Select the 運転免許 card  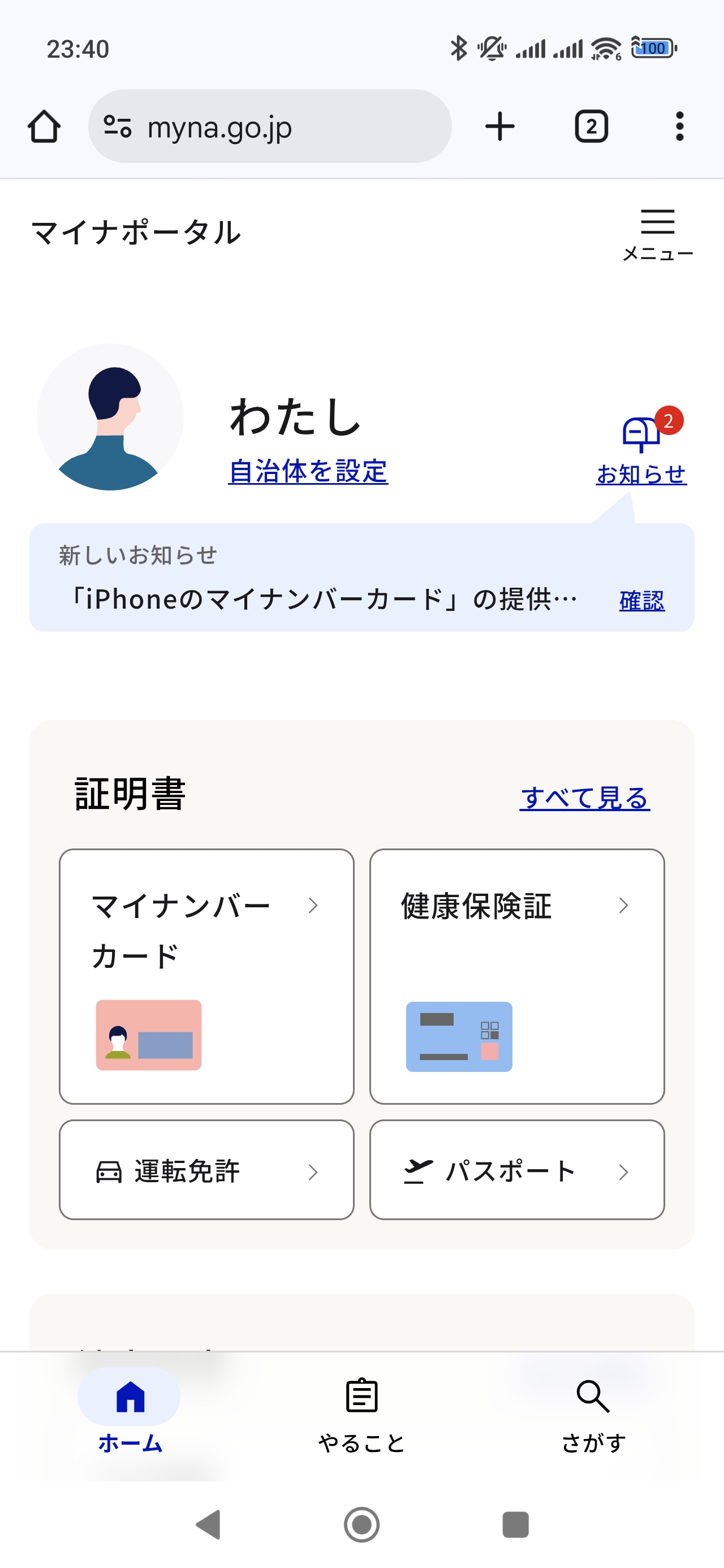(x=206, y=1170)
